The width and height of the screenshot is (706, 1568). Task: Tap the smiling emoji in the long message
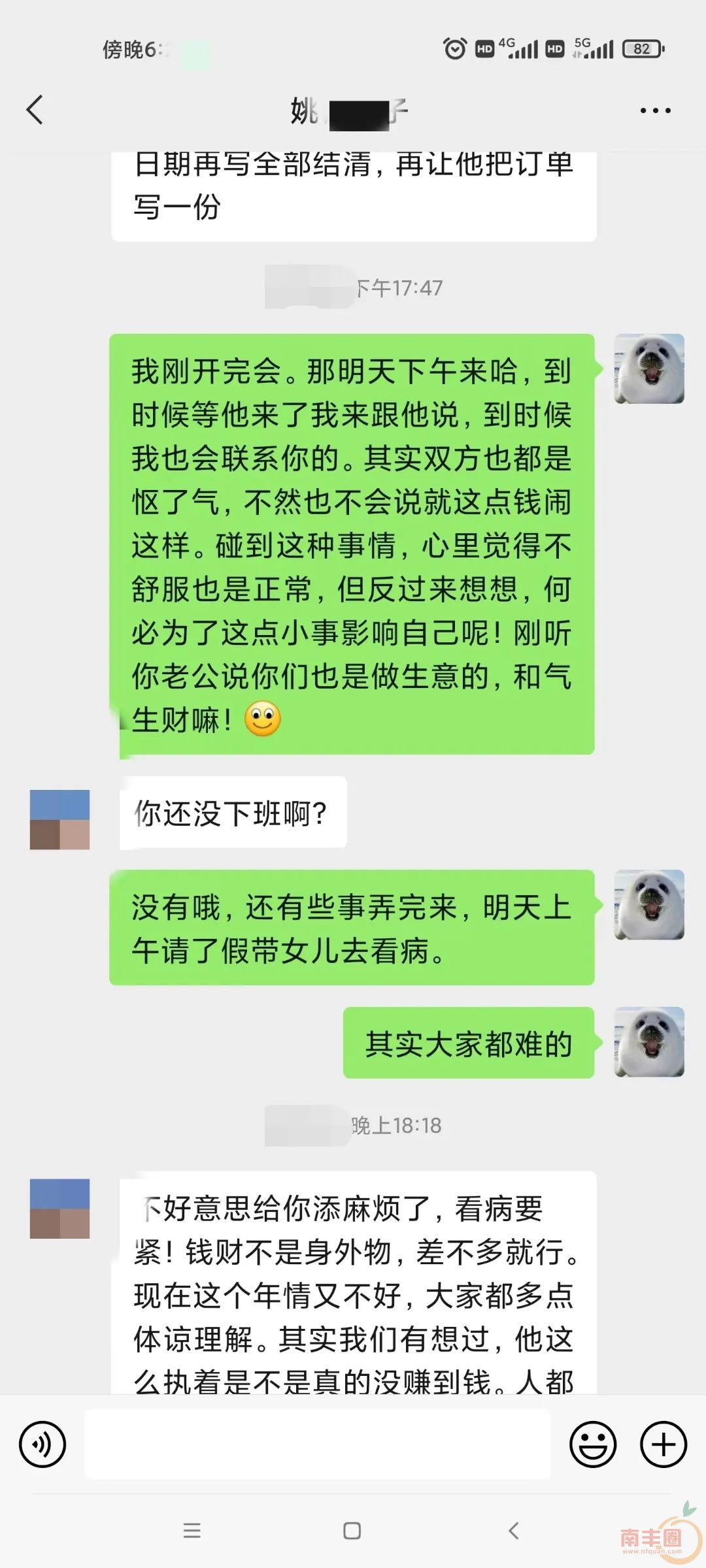pyautogui.click(x=261, y=719)
